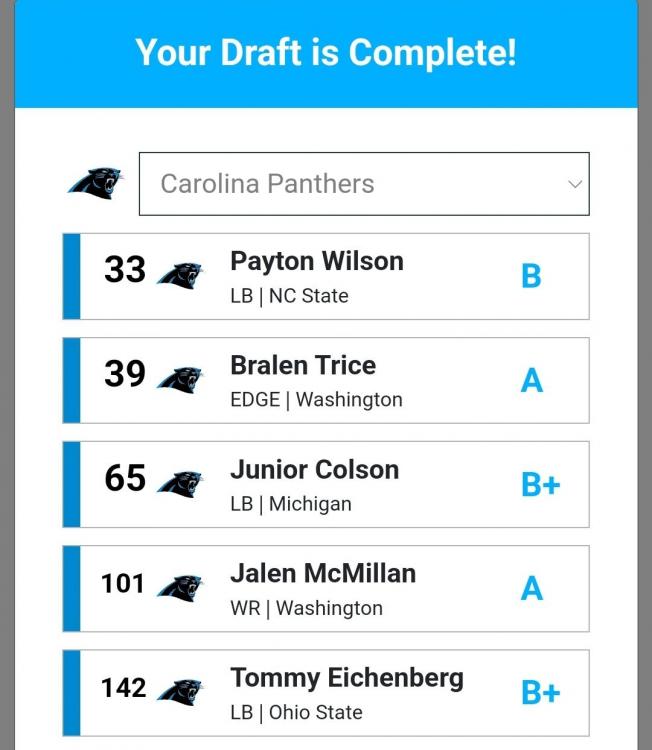Expand the Carolina Panthers team dropdown
Screen dimensions: 652x750
tap(364, 184)
